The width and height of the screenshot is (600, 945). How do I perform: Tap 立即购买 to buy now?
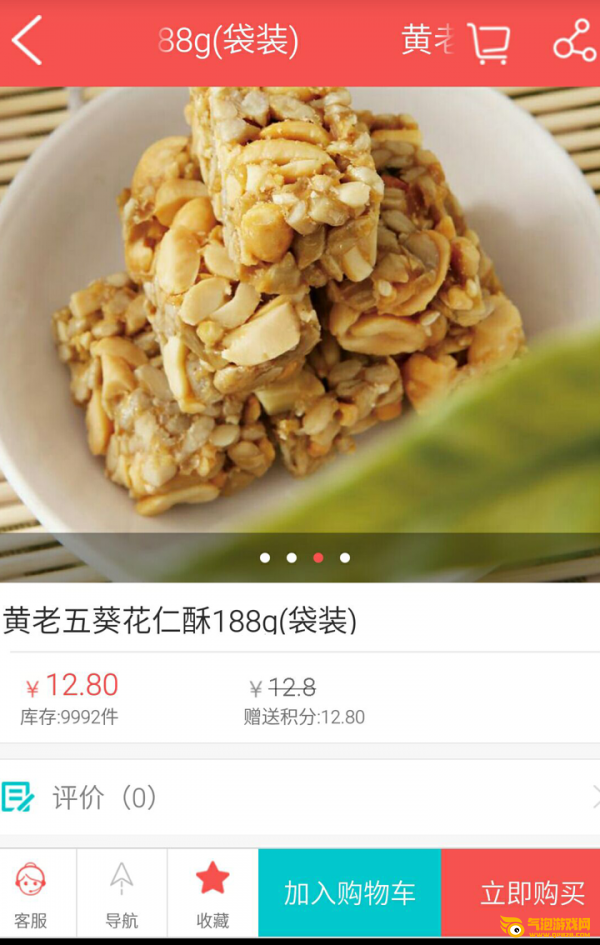(520, 893)
